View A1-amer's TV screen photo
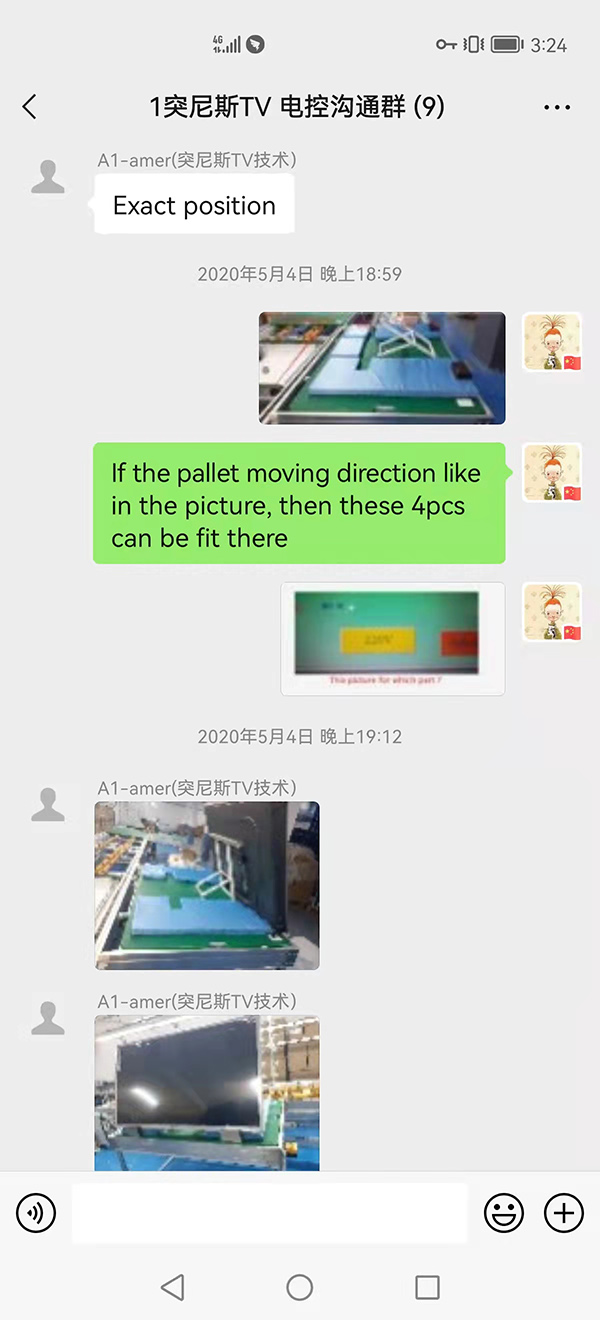This screenshot has width=600, height=1320. tap(207, 1092)
